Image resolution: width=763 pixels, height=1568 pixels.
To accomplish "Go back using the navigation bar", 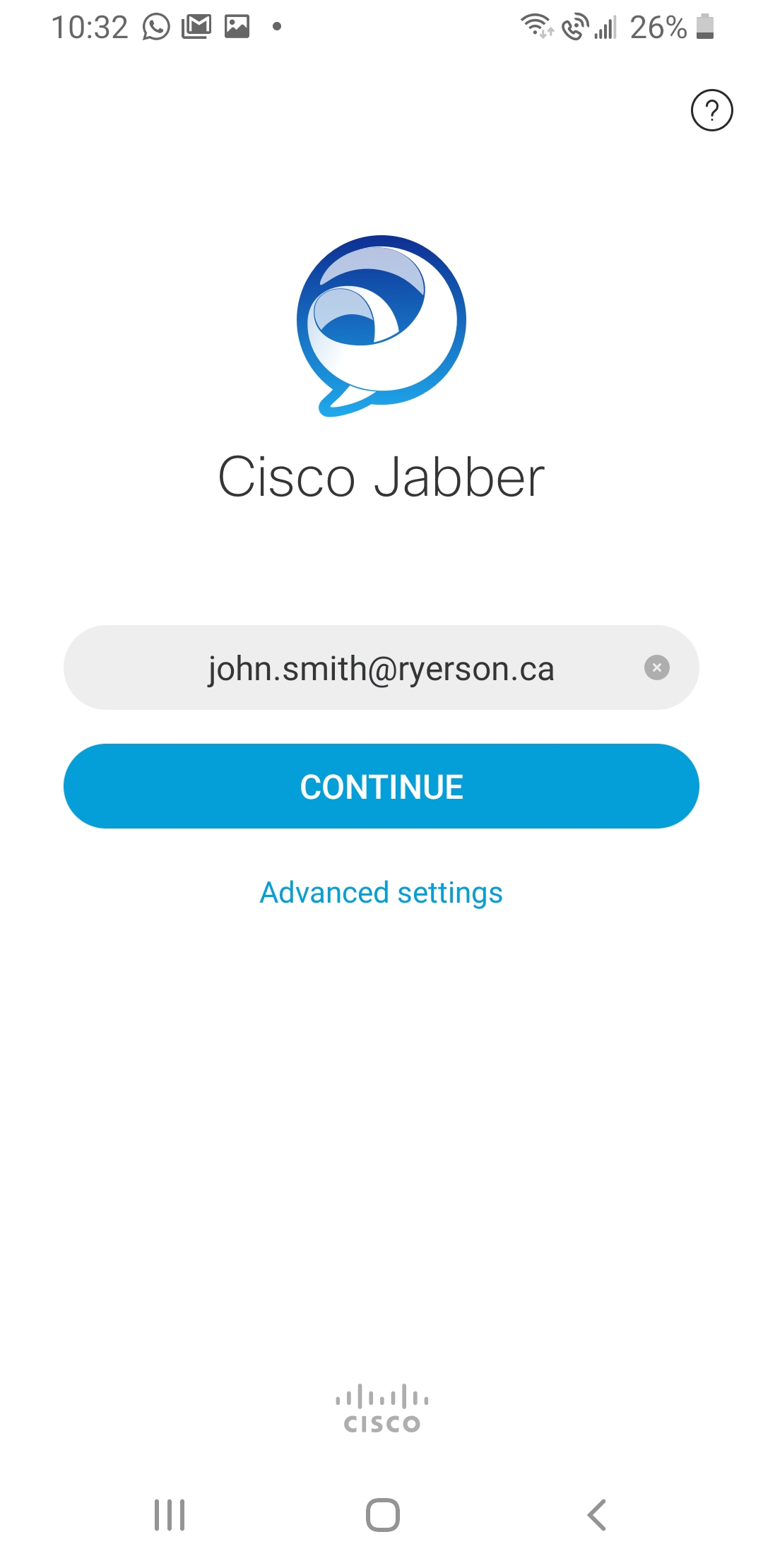I will pyautogui.click(x=597, y=1515).
